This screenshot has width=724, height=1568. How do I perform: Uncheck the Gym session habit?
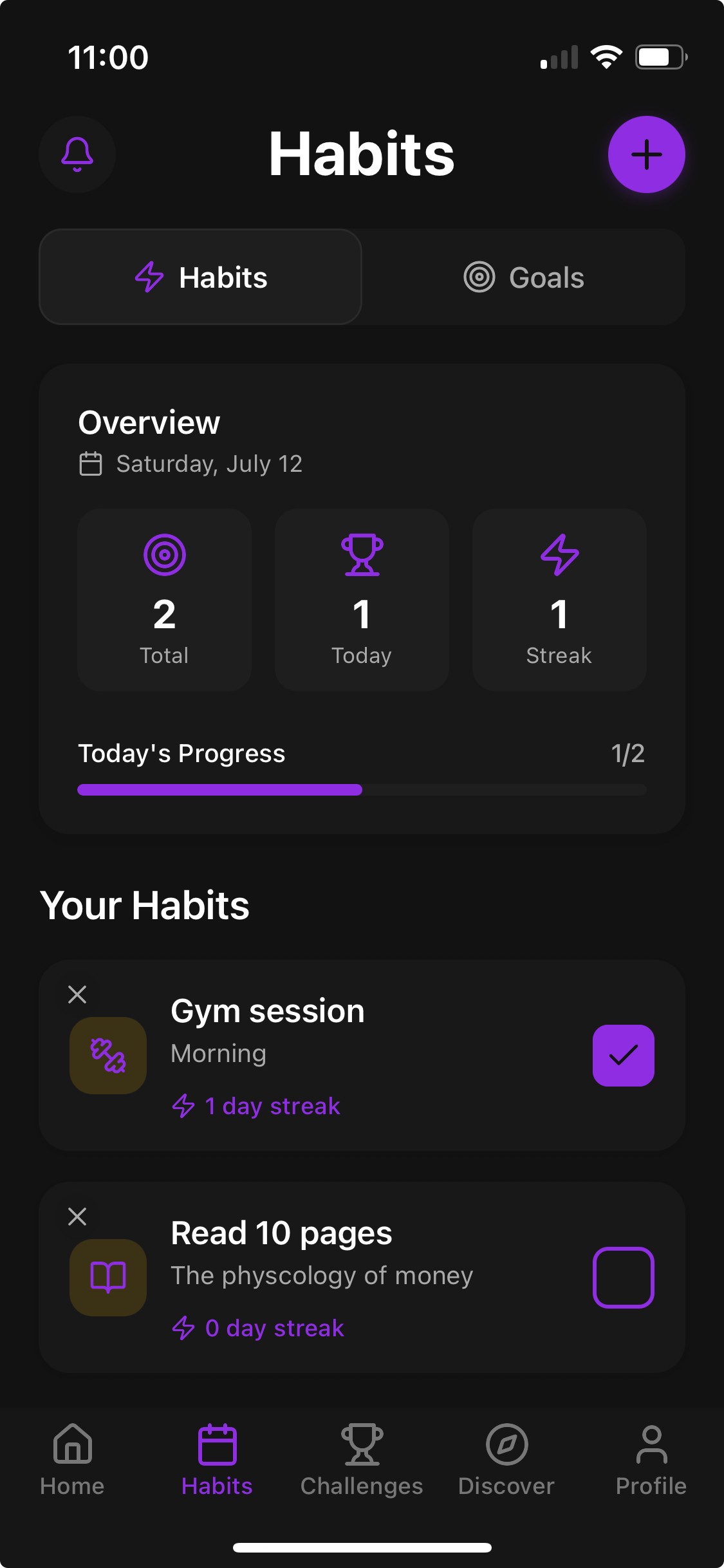[623, 1056]
